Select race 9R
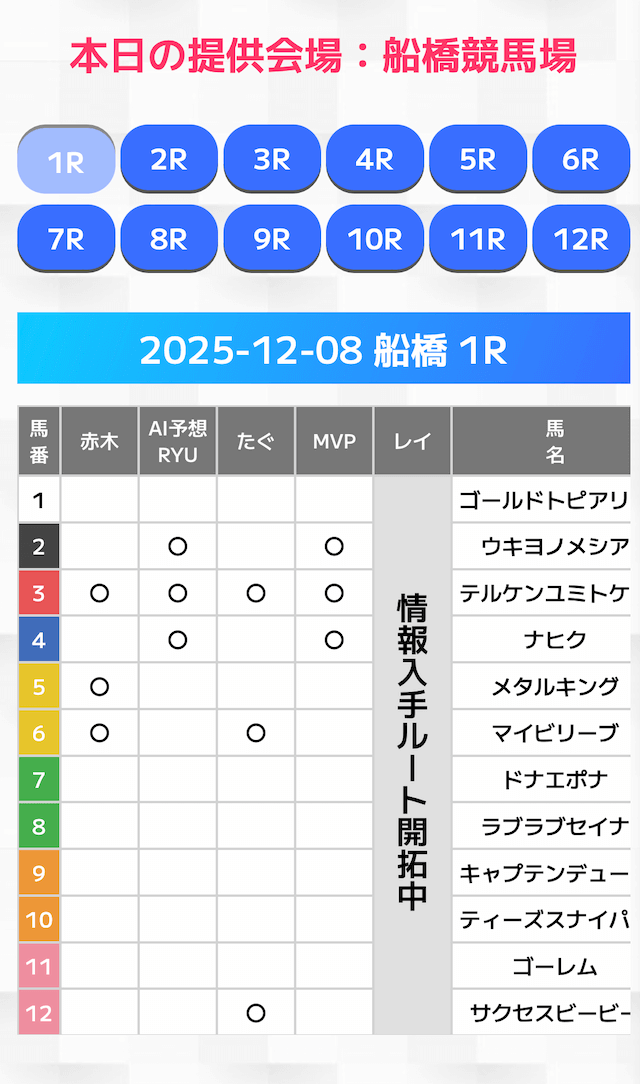Screen dimensions: 640x1084 (272, 239)
